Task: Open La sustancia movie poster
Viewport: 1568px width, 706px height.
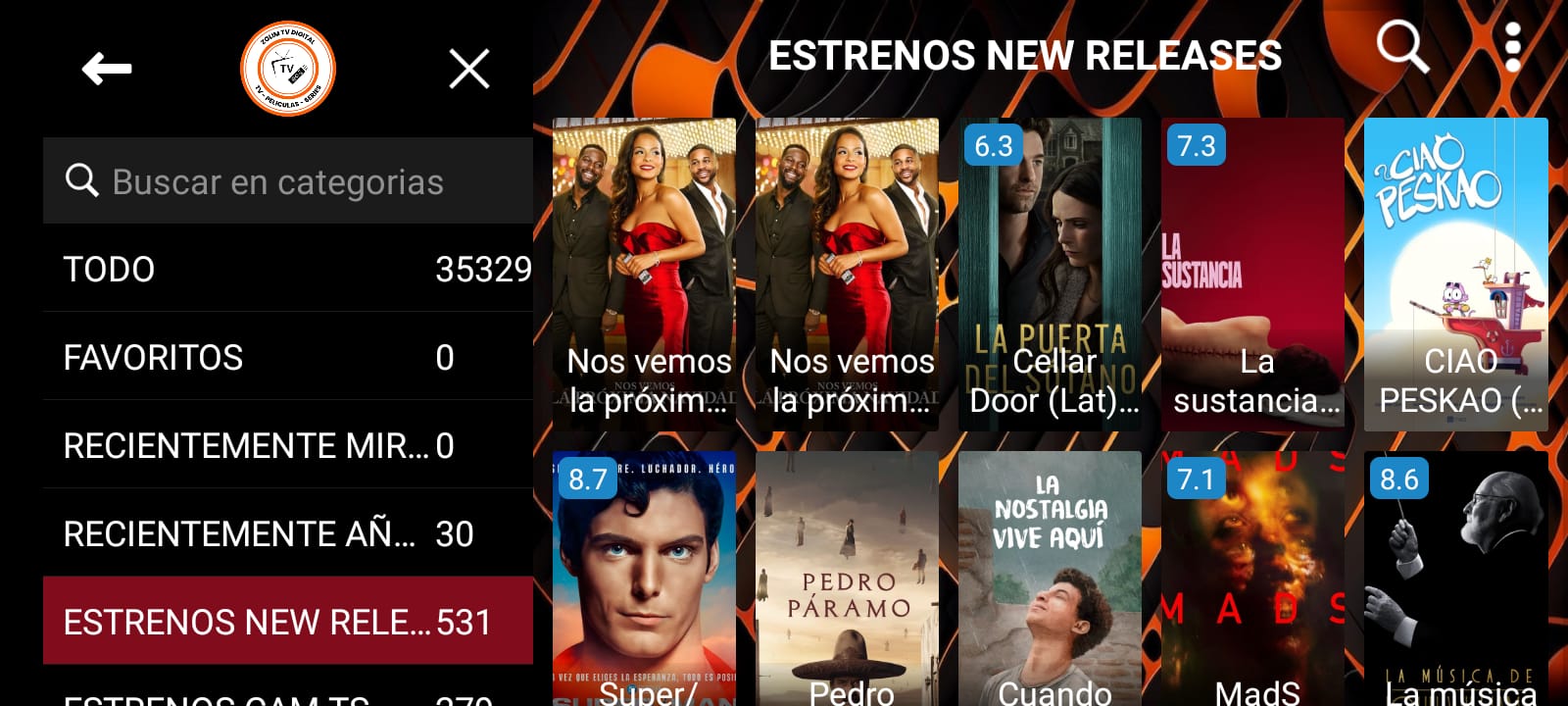Action: (x=1252, y=275)
